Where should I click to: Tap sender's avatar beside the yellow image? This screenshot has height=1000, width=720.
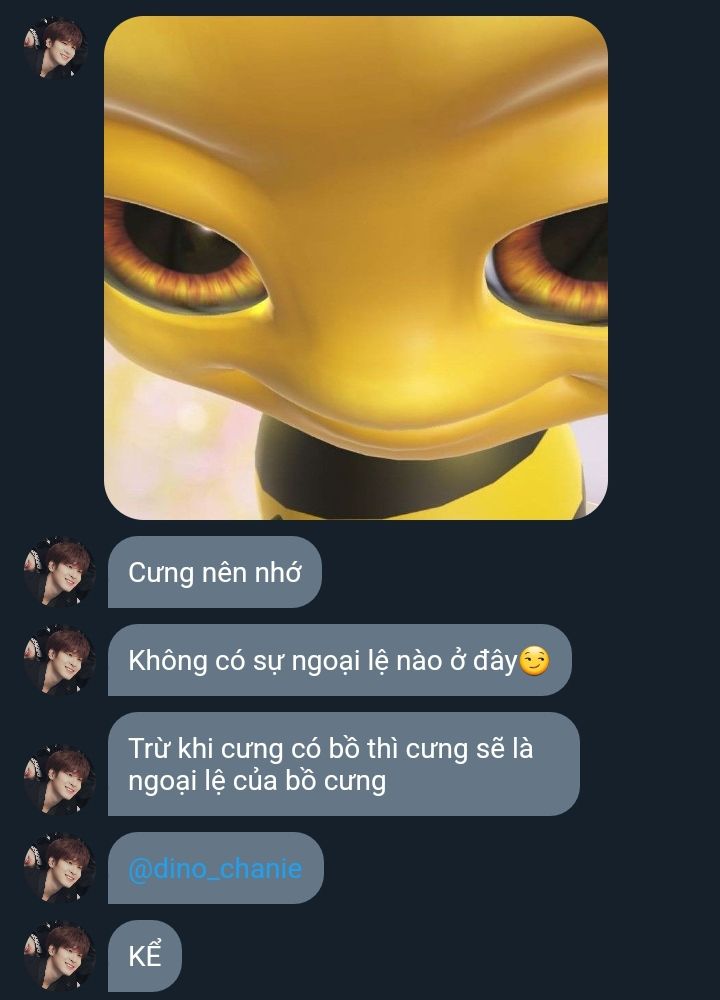55,47
